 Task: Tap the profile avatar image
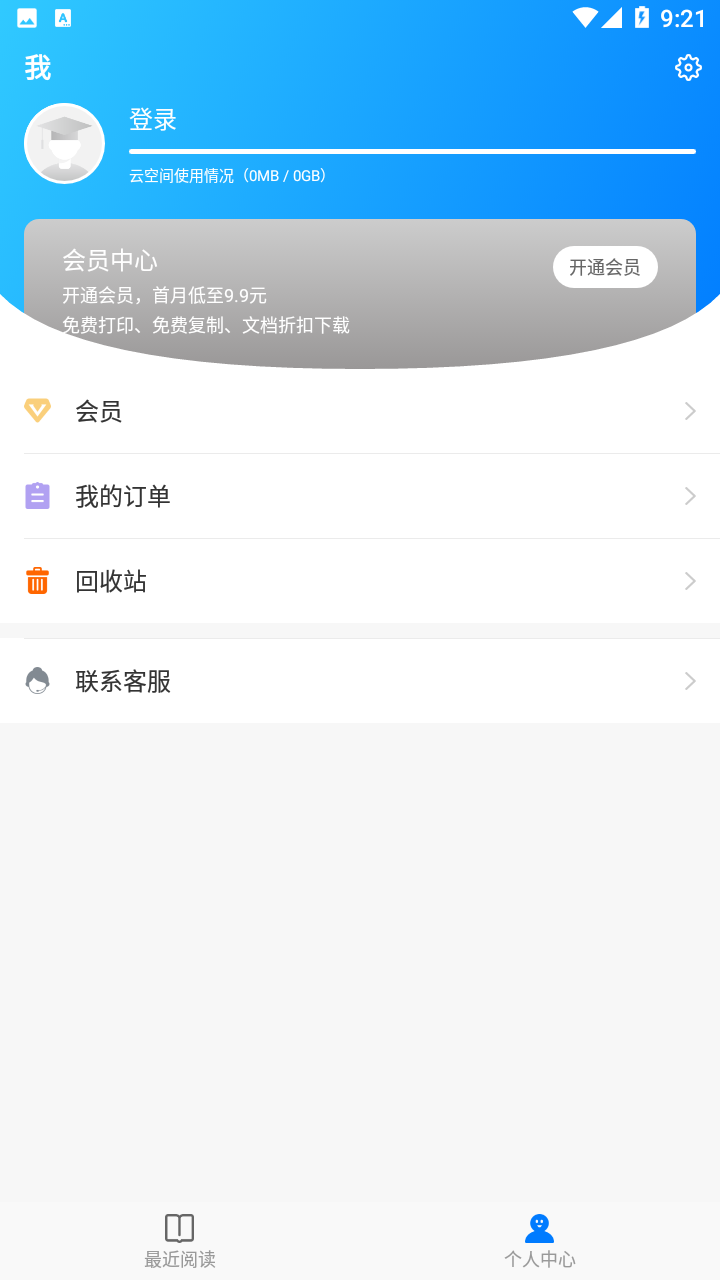(64, 143)
